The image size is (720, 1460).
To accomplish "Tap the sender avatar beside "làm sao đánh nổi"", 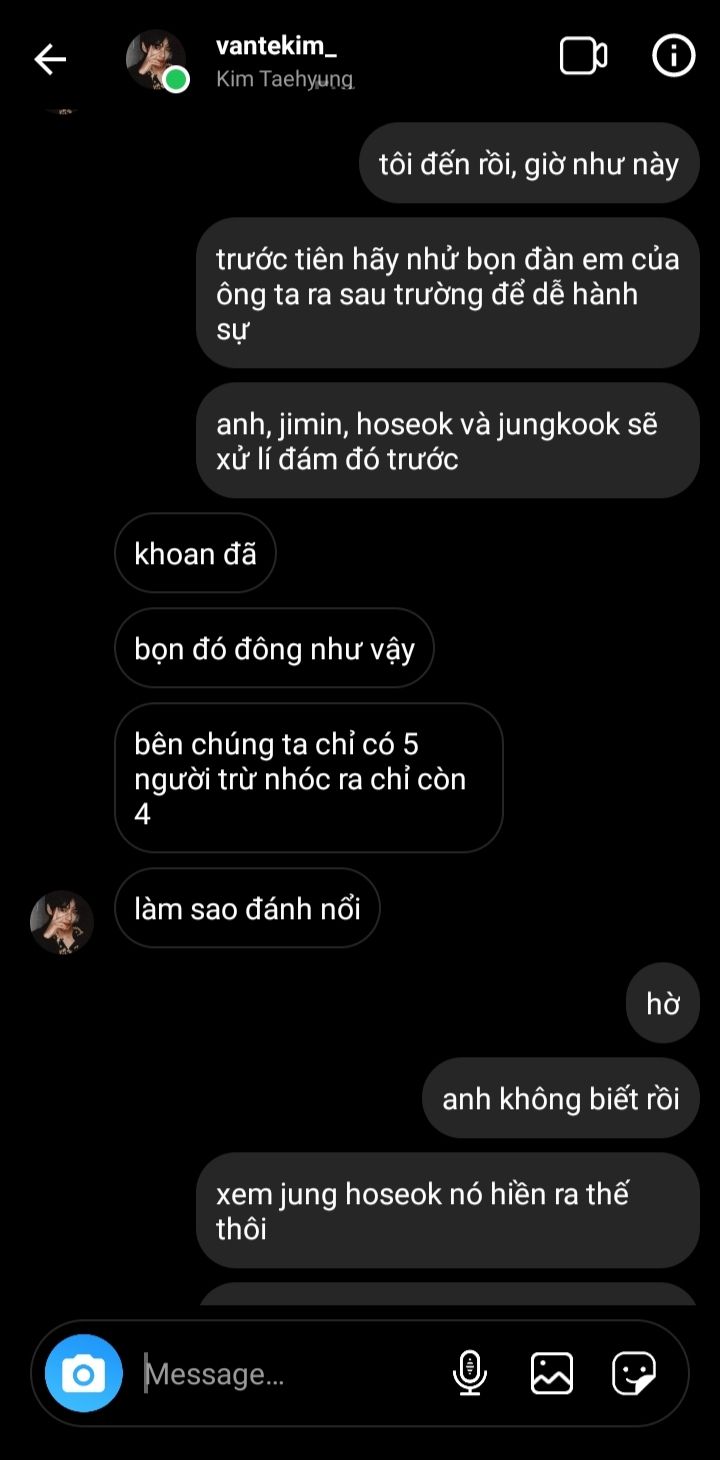I will coord(62,922).
